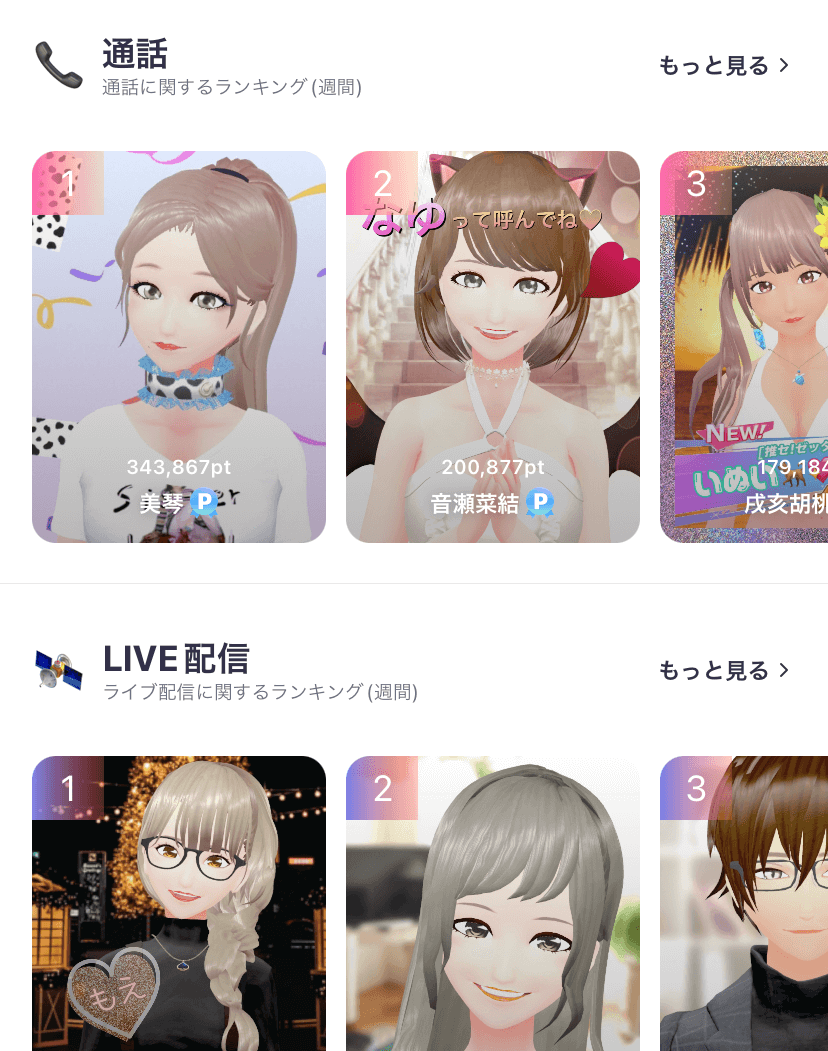Expand 通話 rankings using the right chevron
The height and width of the screenshot is (1051, 828).
[788, 64]
